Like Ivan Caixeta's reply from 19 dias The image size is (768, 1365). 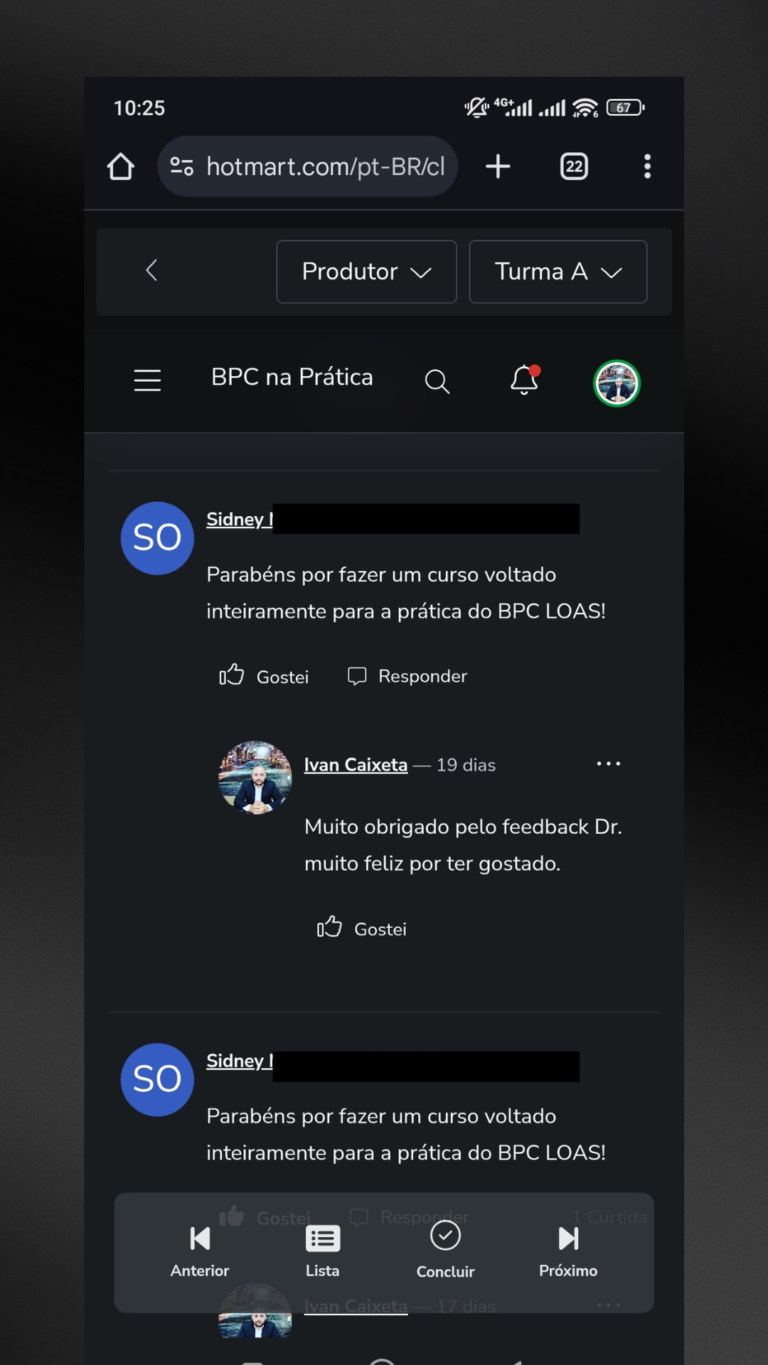coord(362,929)
